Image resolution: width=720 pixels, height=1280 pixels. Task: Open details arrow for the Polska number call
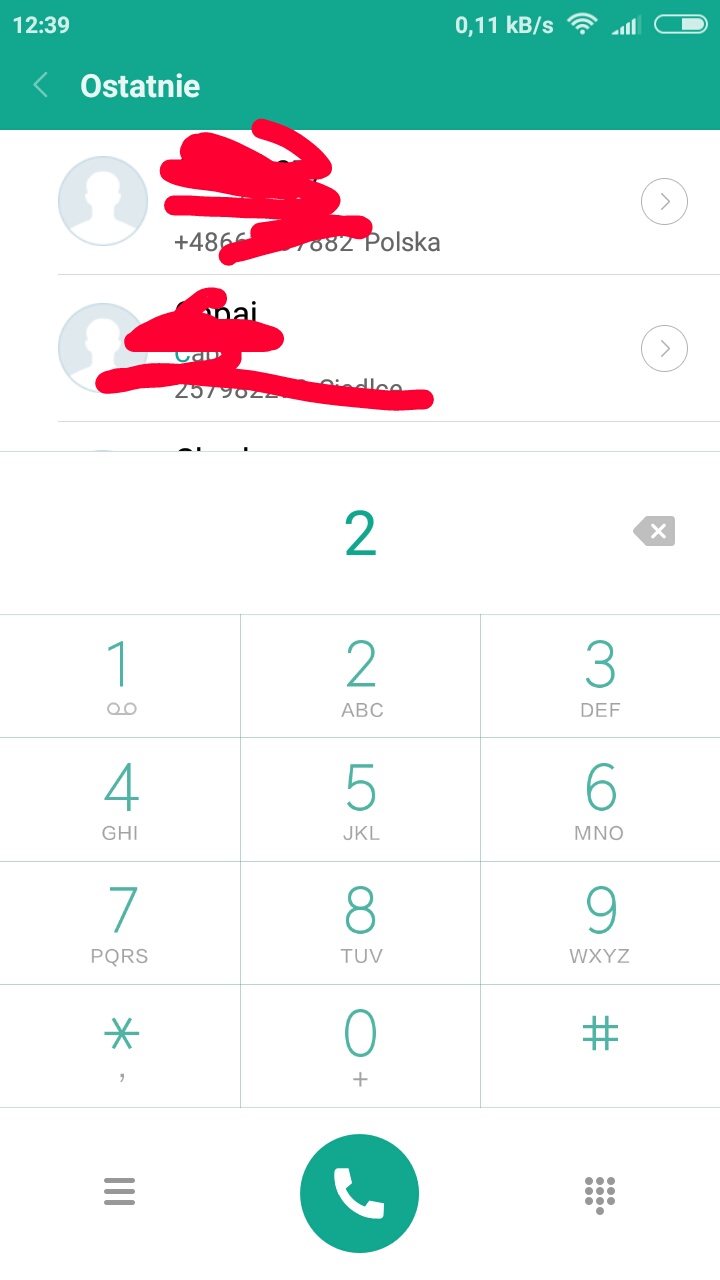[664, 202]
